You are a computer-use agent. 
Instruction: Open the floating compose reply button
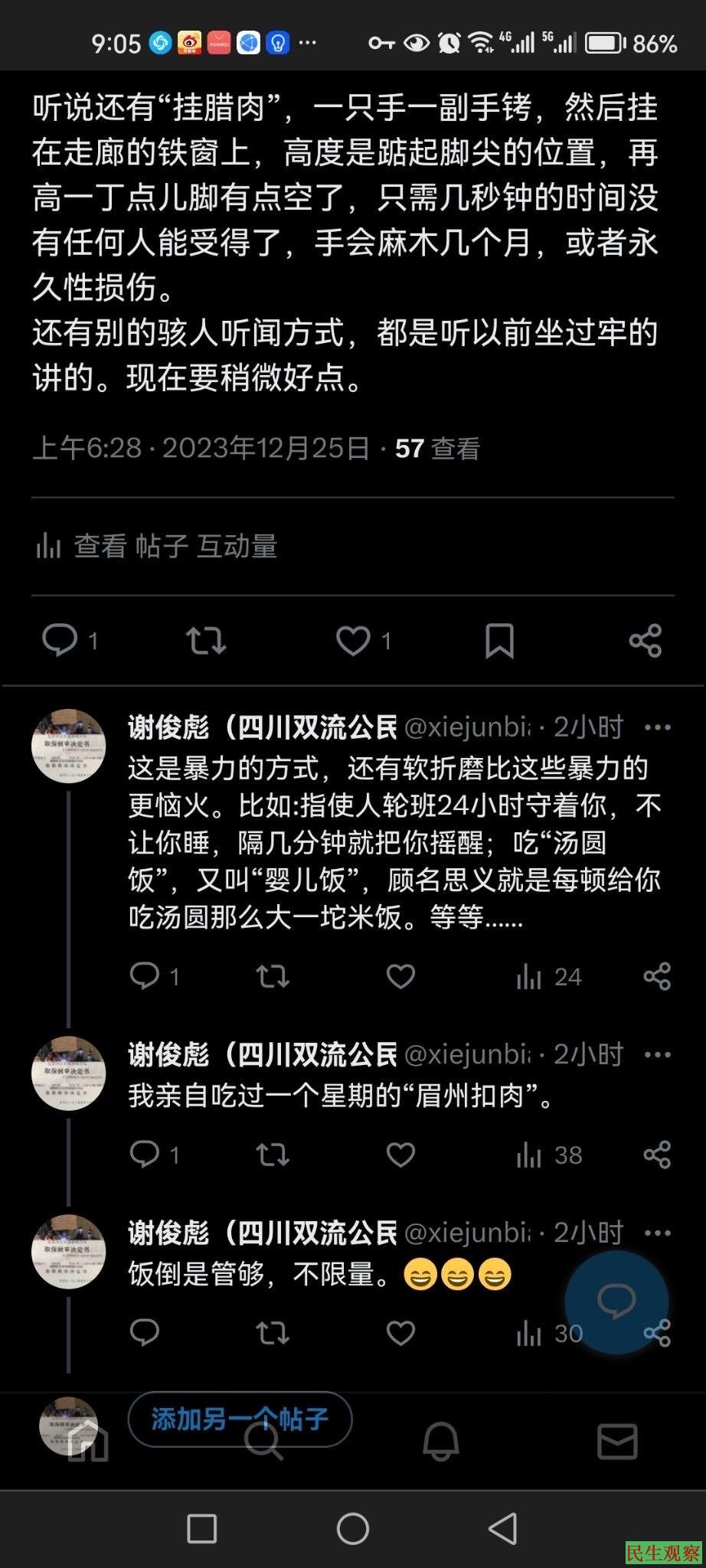616,1302
